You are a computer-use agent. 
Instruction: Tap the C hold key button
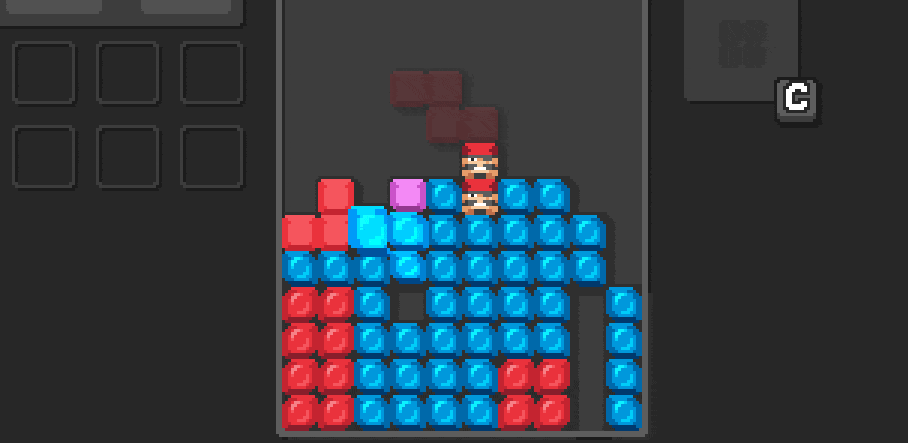797,100
